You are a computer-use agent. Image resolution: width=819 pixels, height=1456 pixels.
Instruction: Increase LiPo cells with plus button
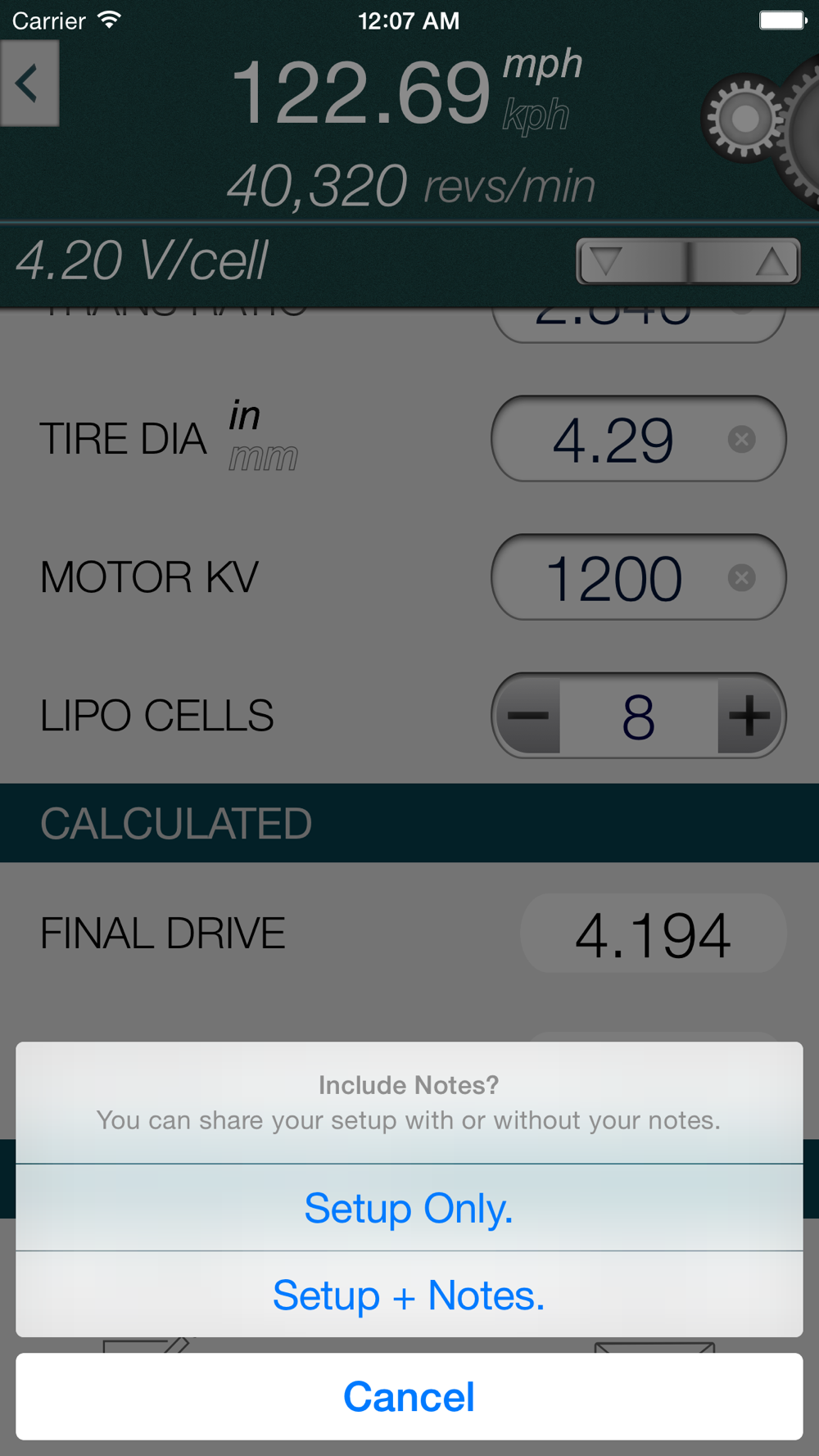749,716
